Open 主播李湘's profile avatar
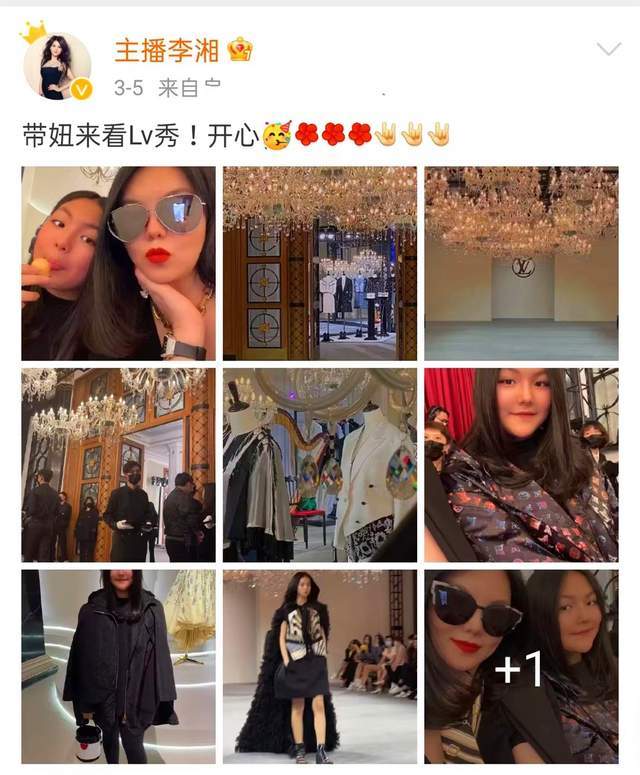The image size is (640, 775). tap(56, 66)
